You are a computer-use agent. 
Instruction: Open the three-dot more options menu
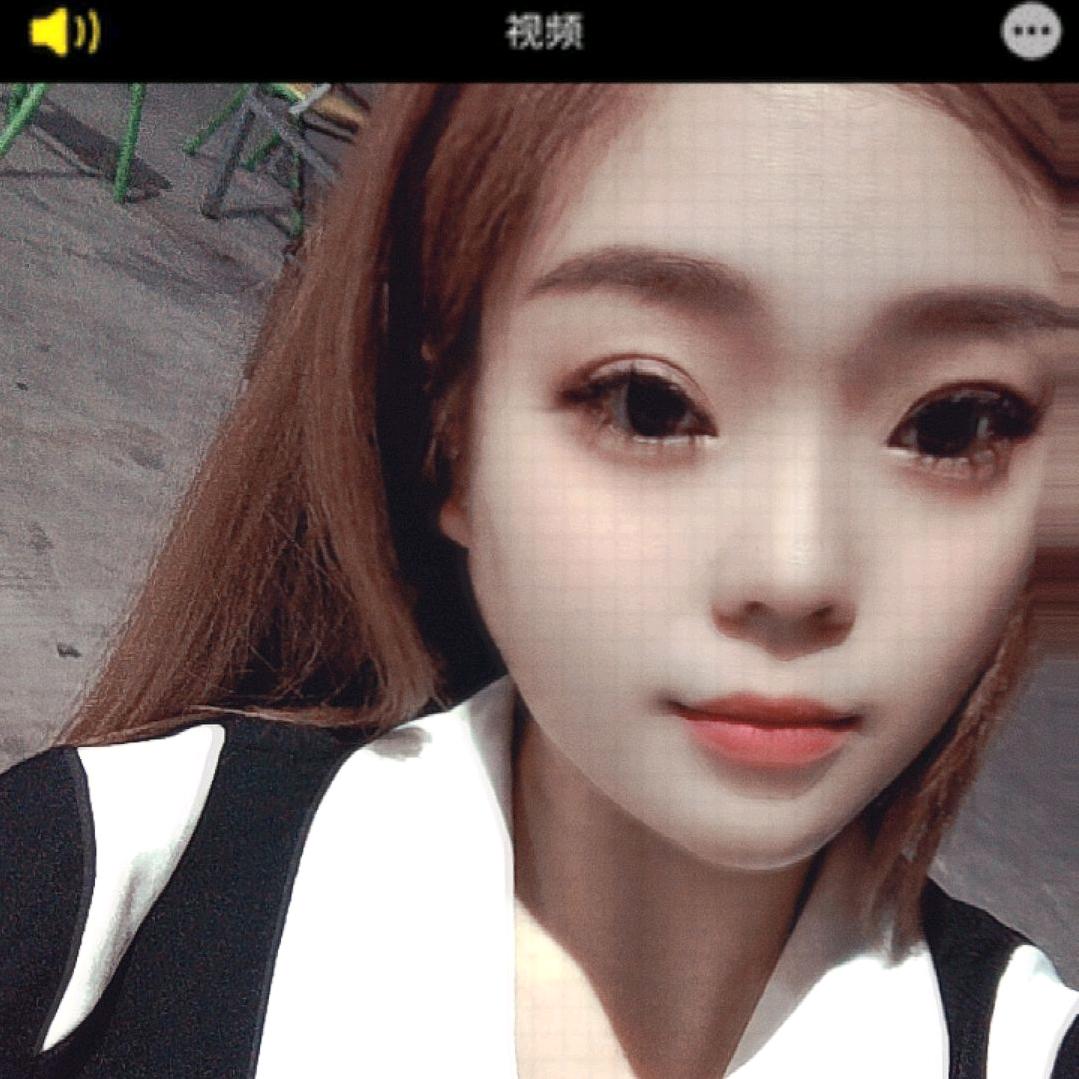(x=1030, y=32)
